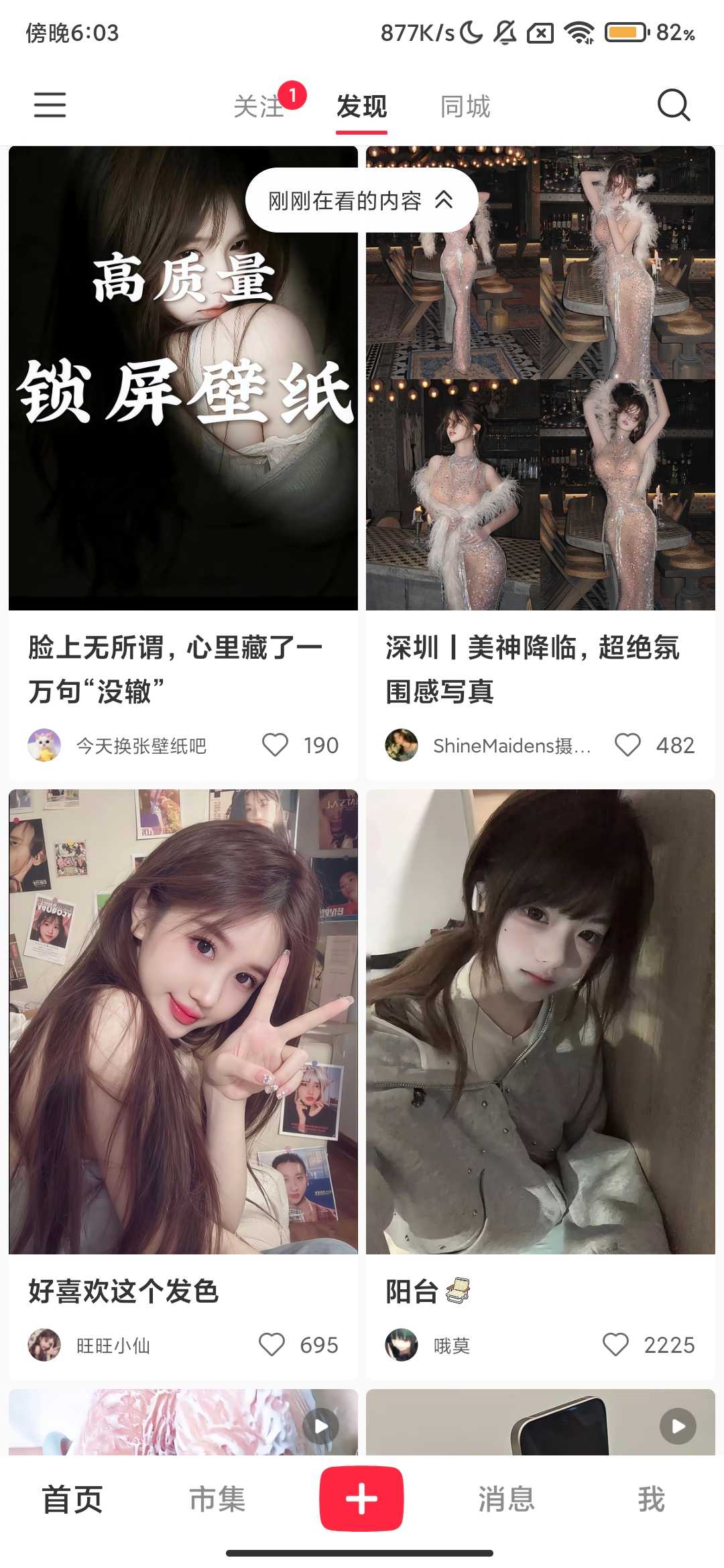This screenshot has width=724, height=1568.
Task: Open the search magnifier
Action: [x=673, y=105]
